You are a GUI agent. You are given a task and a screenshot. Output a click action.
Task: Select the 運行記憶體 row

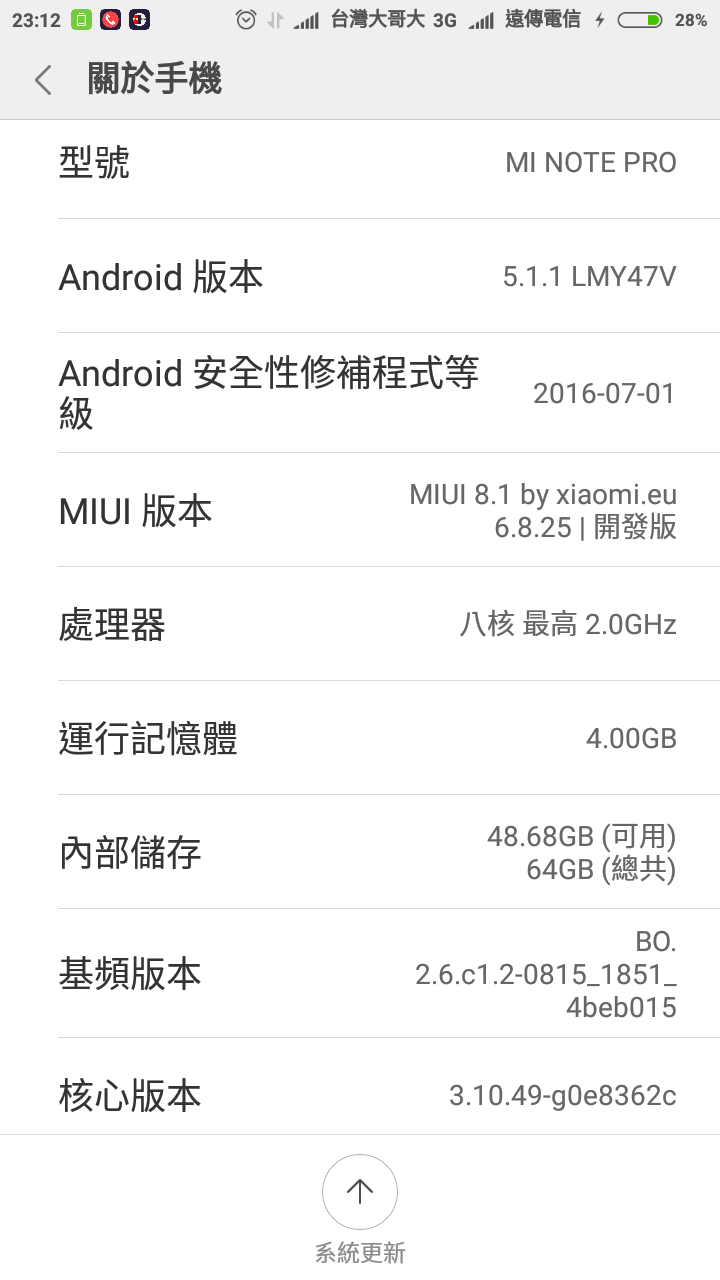pos(360,738)
